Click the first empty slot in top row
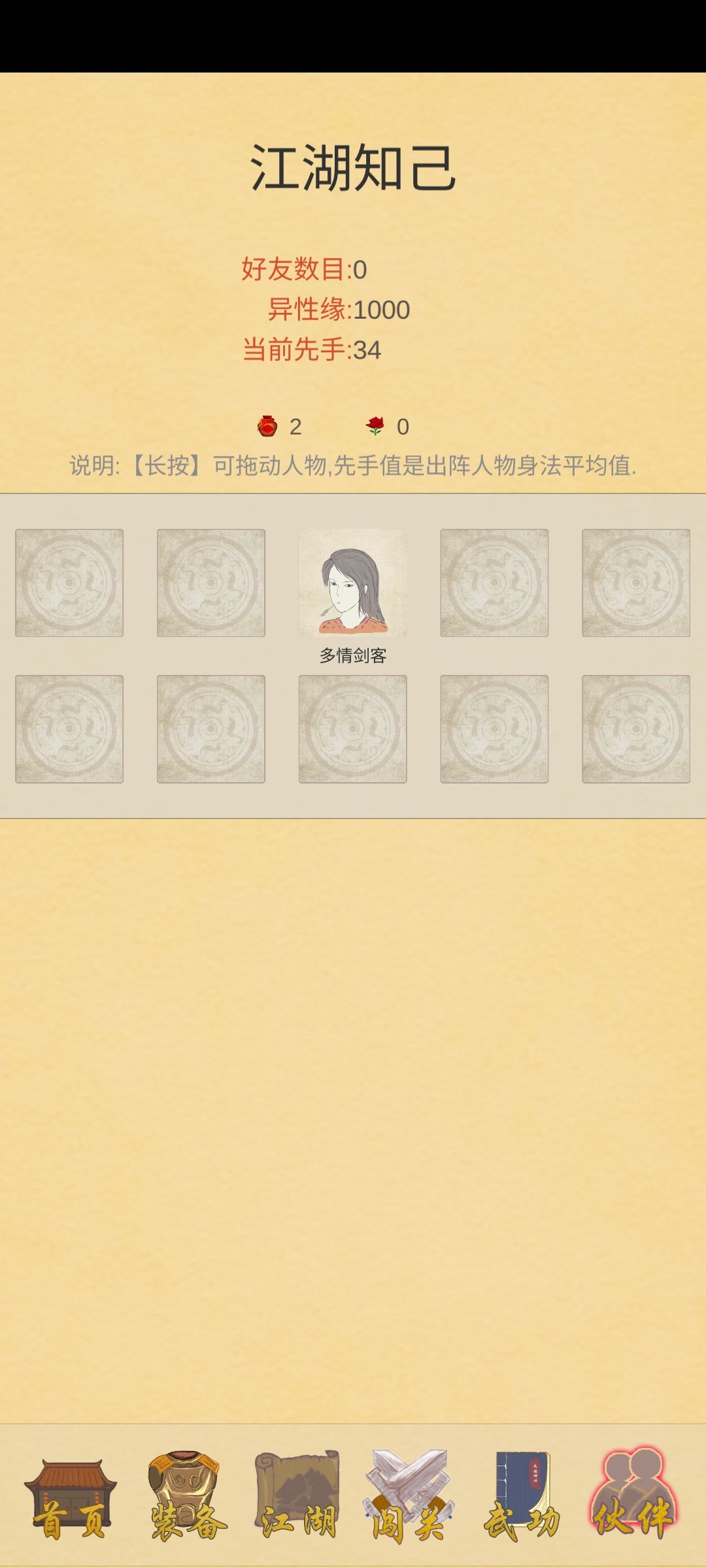 (x=68, y=583)
